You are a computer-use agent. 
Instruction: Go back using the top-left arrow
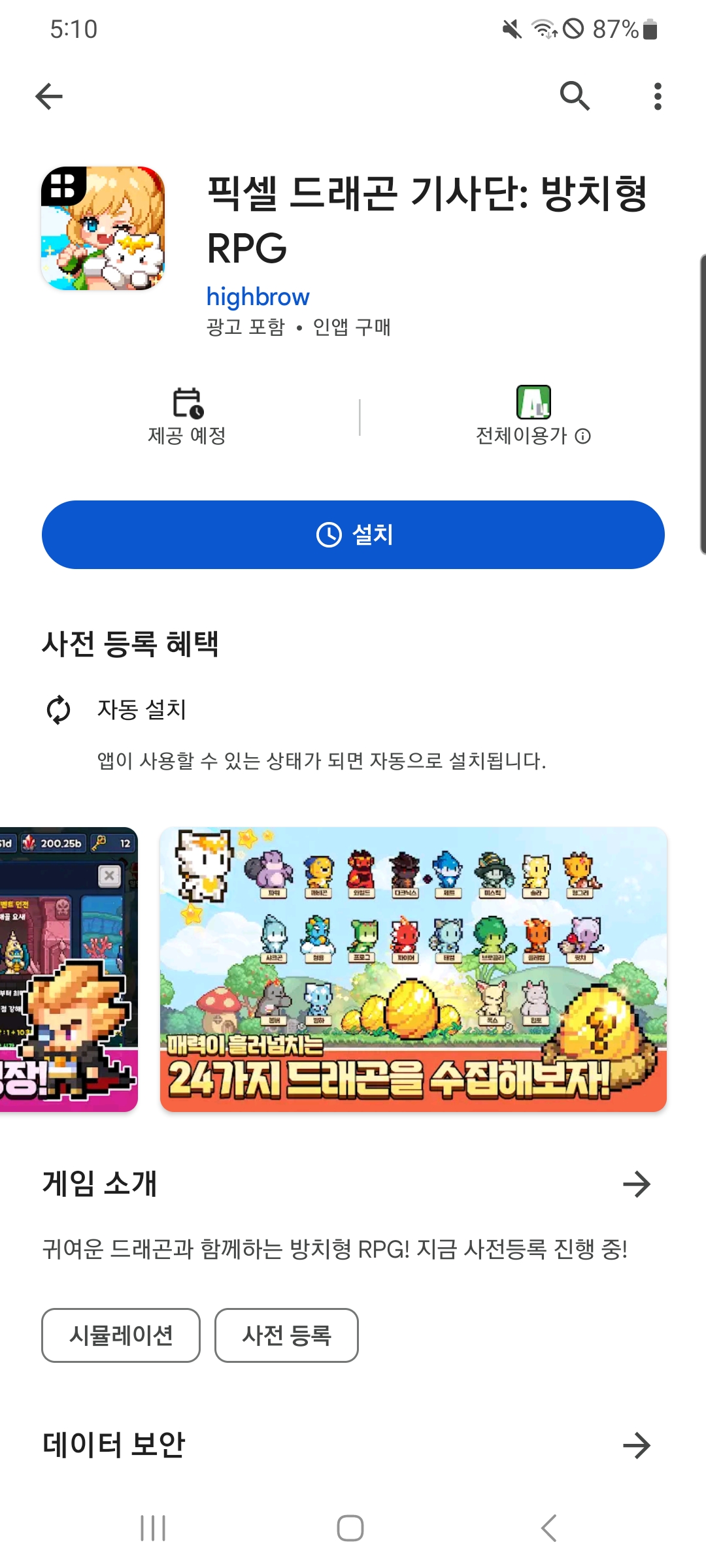click(x=49, y=97)
